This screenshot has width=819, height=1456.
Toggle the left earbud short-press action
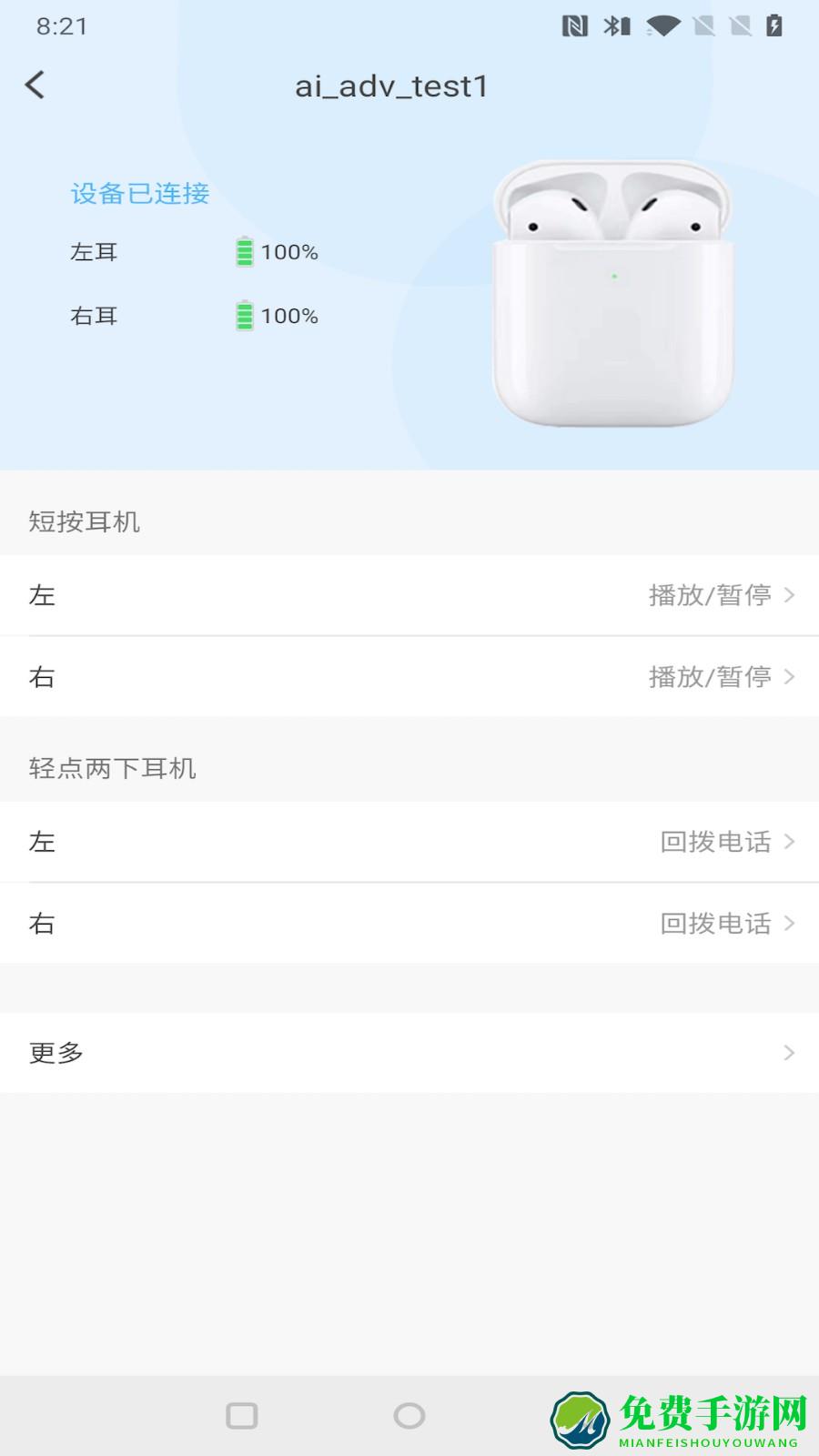(409, 595)
